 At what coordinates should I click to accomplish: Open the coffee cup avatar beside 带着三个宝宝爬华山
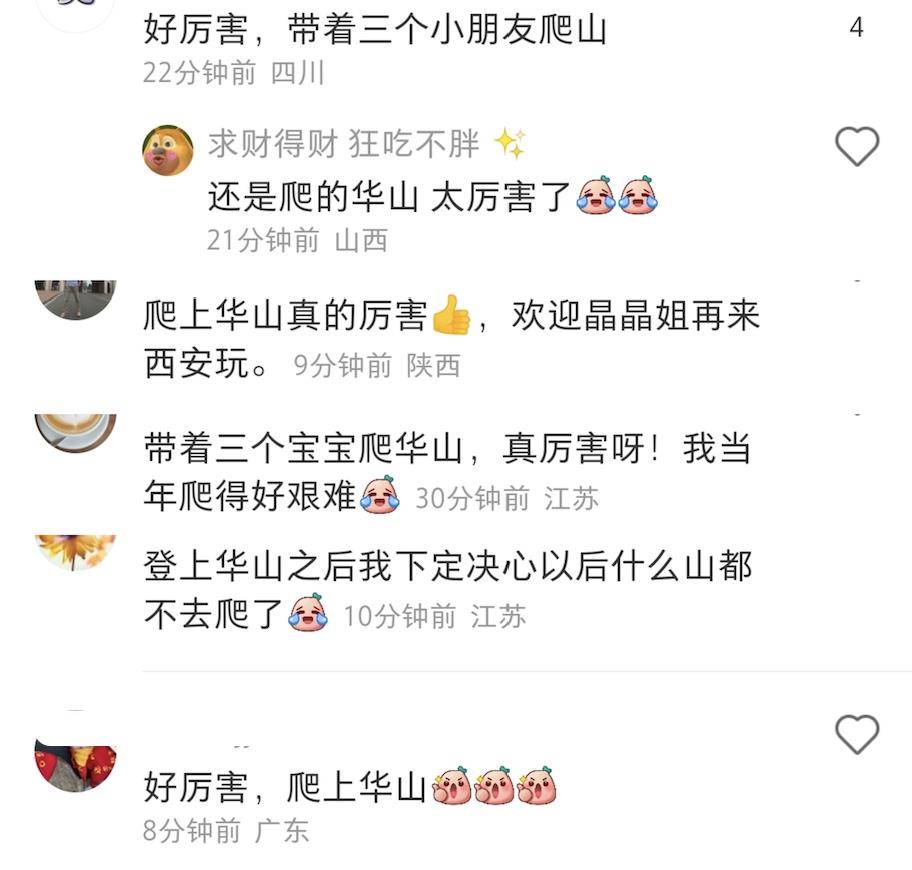75,432
